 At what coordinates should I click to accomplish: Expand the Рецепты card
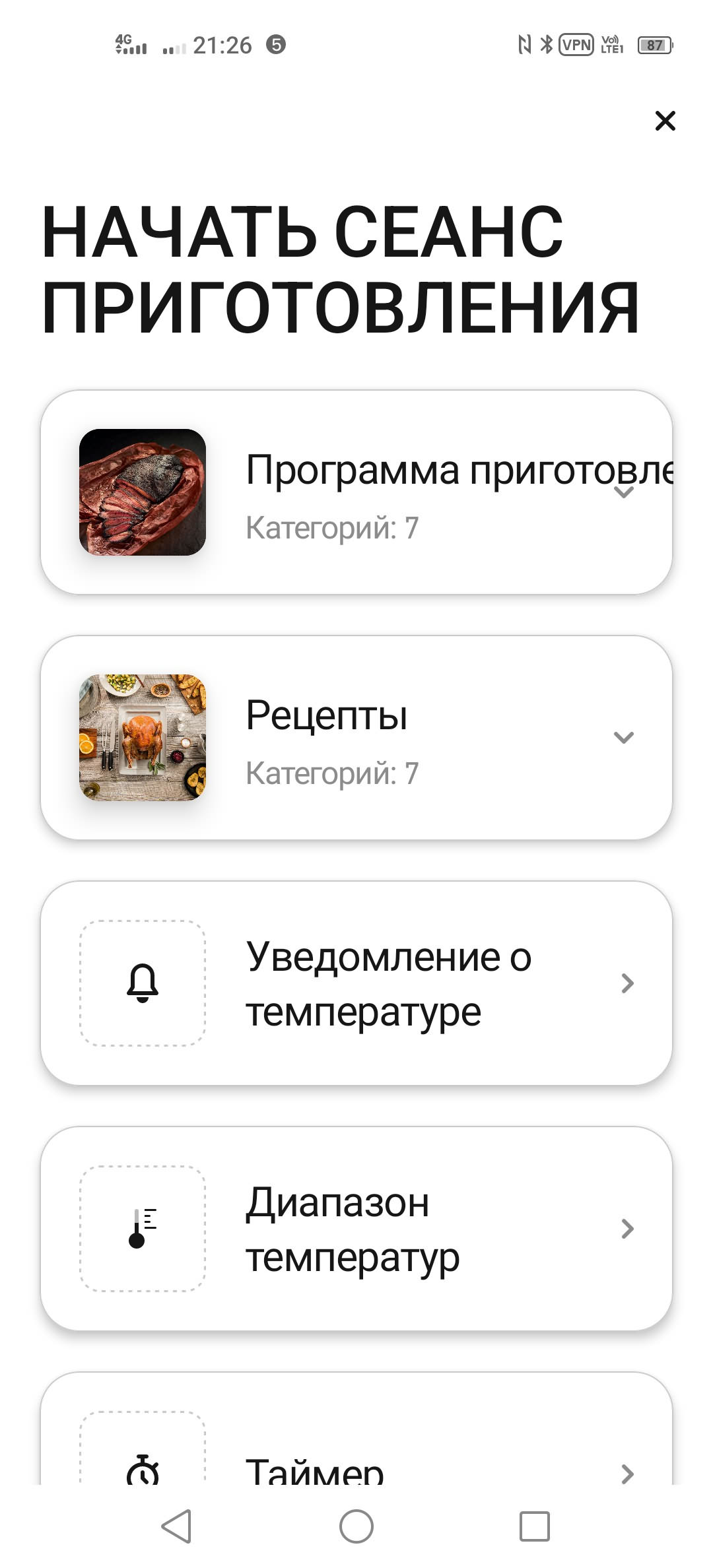(x=623, y=737)
